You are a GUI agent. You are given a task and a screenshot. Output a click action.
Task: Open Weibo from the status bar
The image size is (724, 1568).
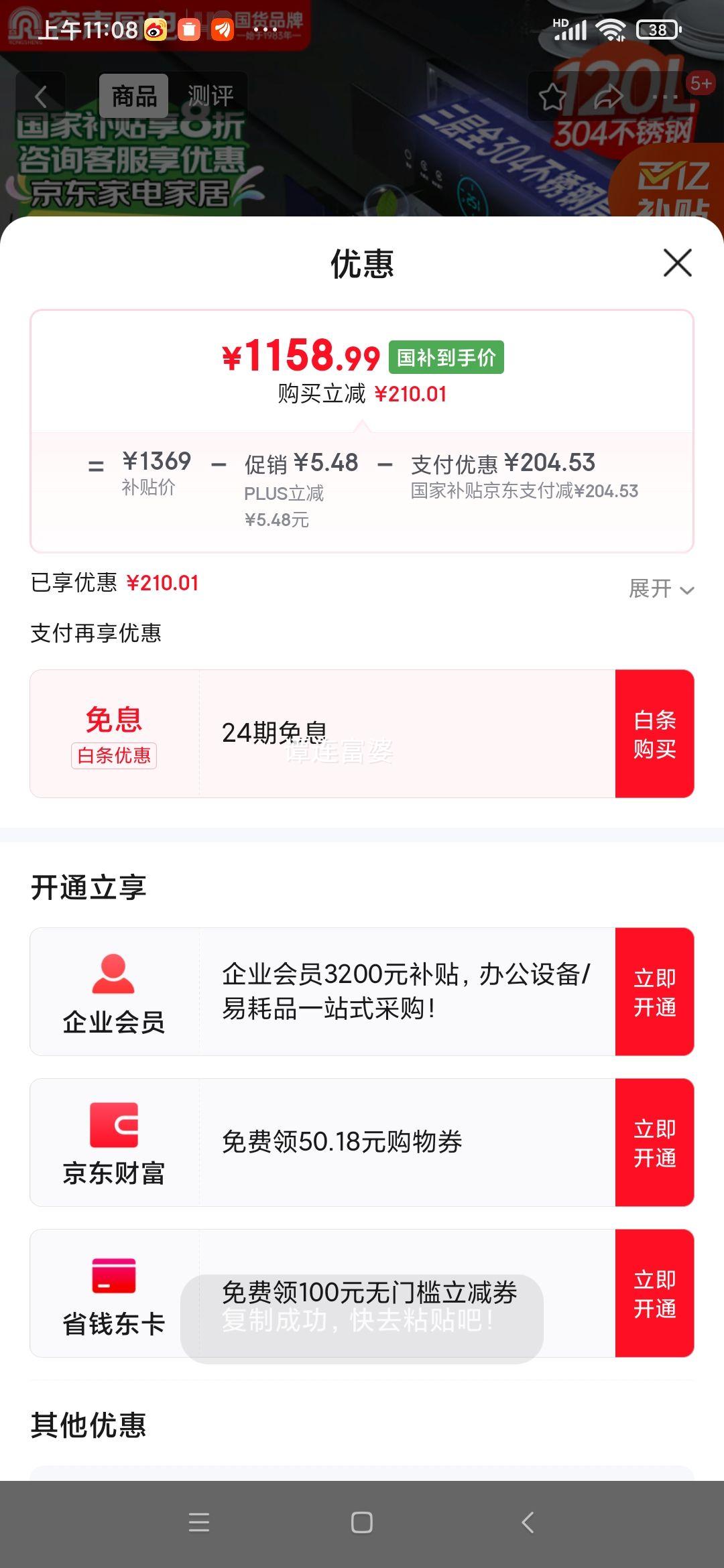tap(155, 30)
